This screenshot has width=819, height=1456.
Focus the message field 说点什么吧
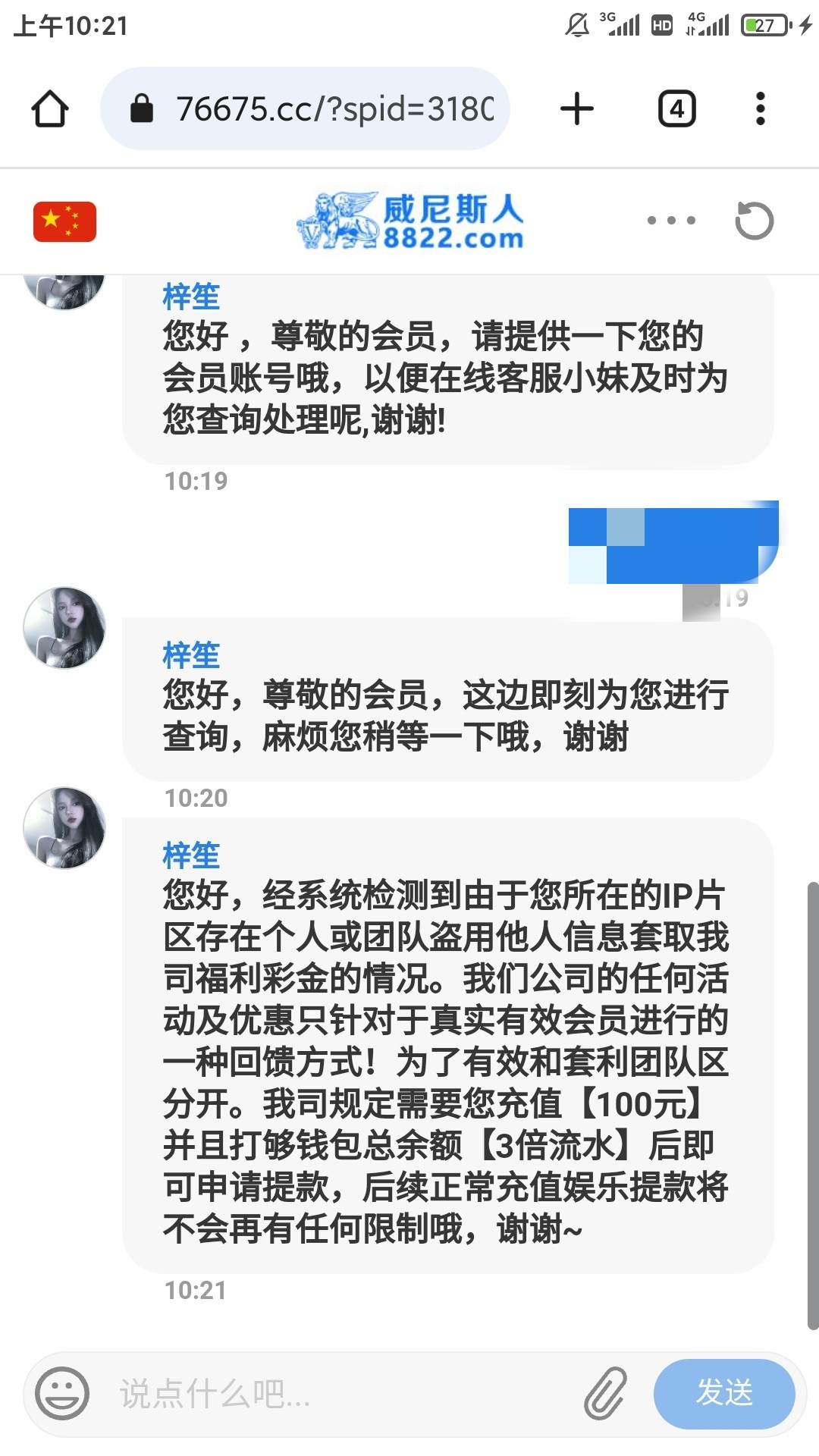coord(341,1394)
